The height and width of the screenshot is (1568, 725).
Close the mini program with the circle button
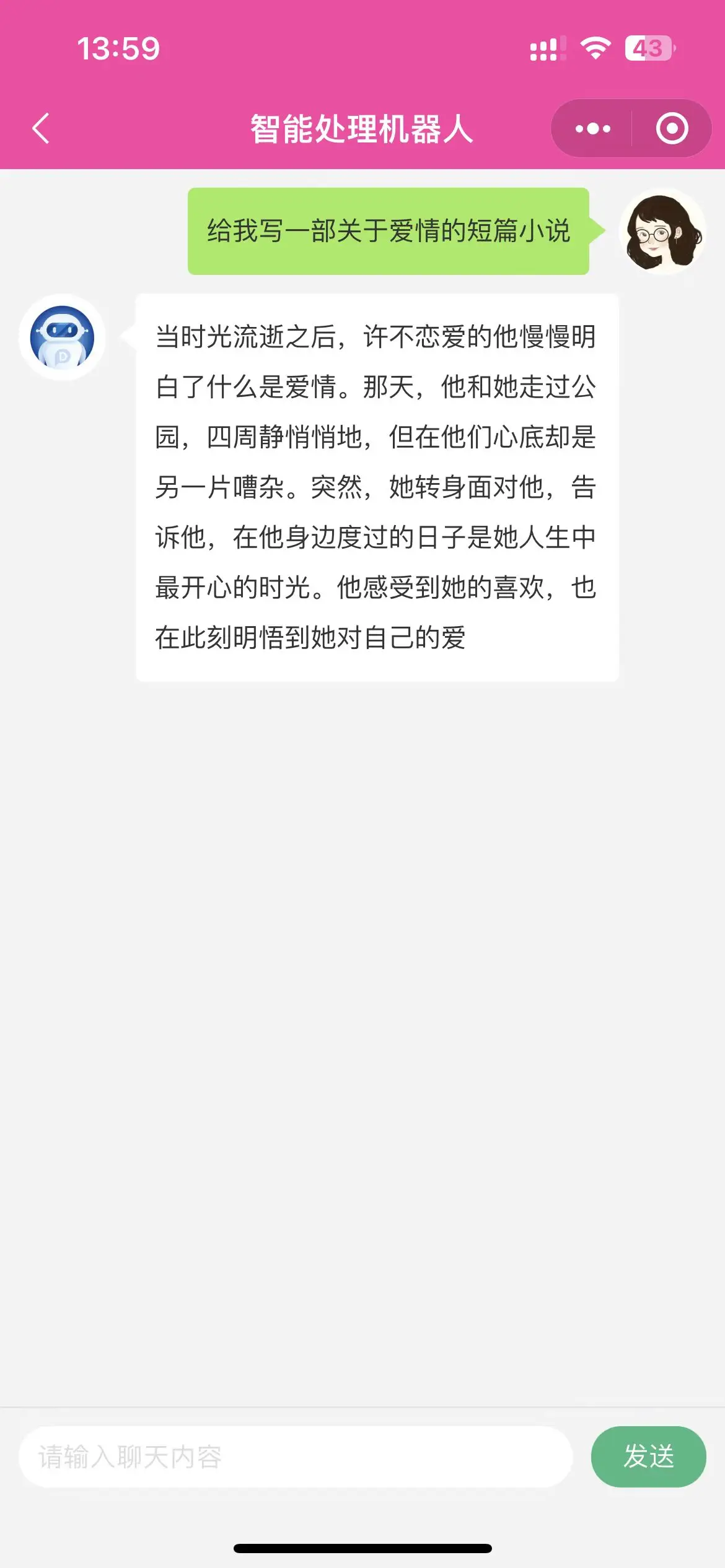tap(672, 129)
